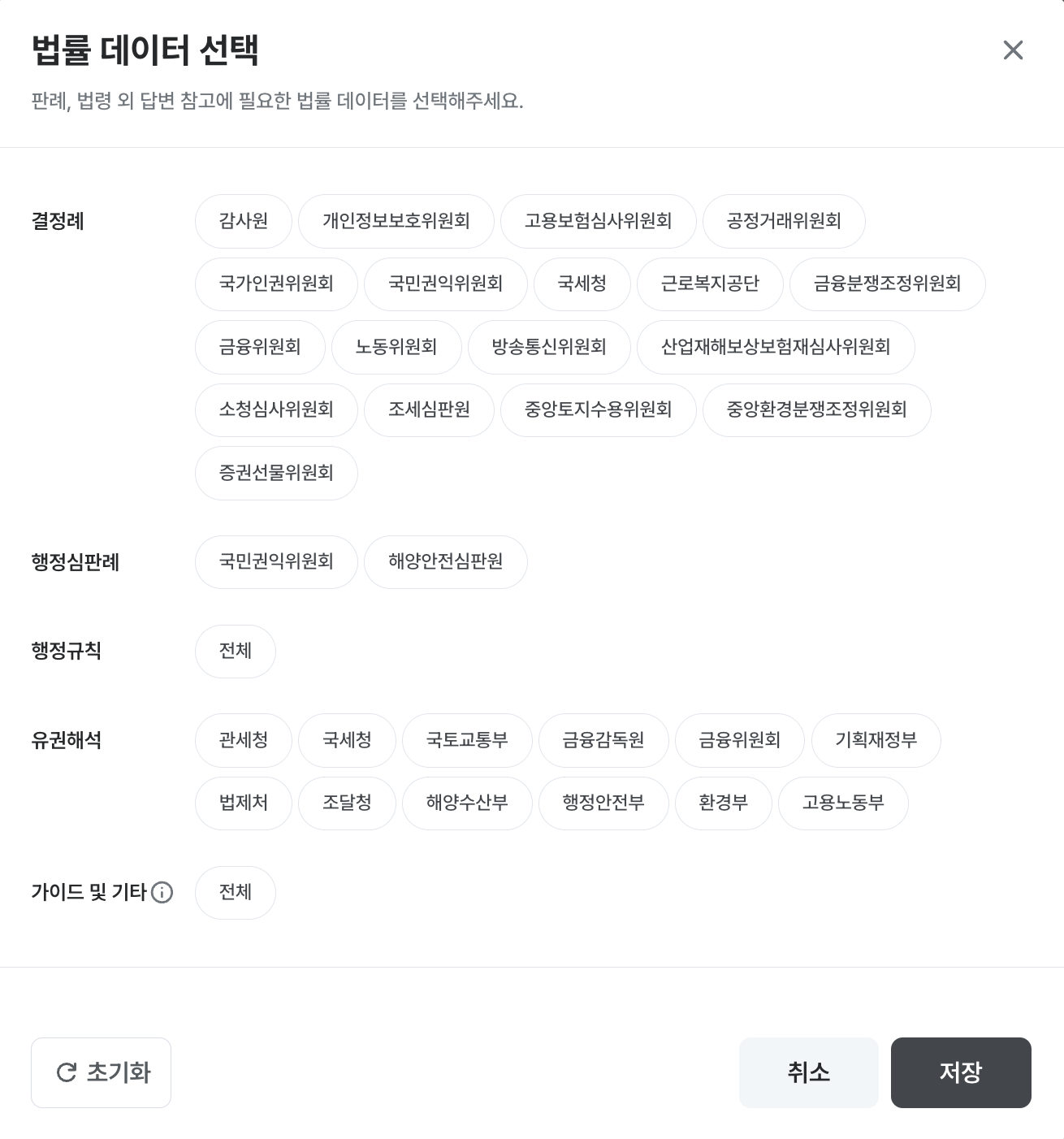Select 국민권익위원회 under 행정심판례
Image resolution: width=1064 pixels, height=1139 pixels.
pyautogui.click(x=275, y=561)
